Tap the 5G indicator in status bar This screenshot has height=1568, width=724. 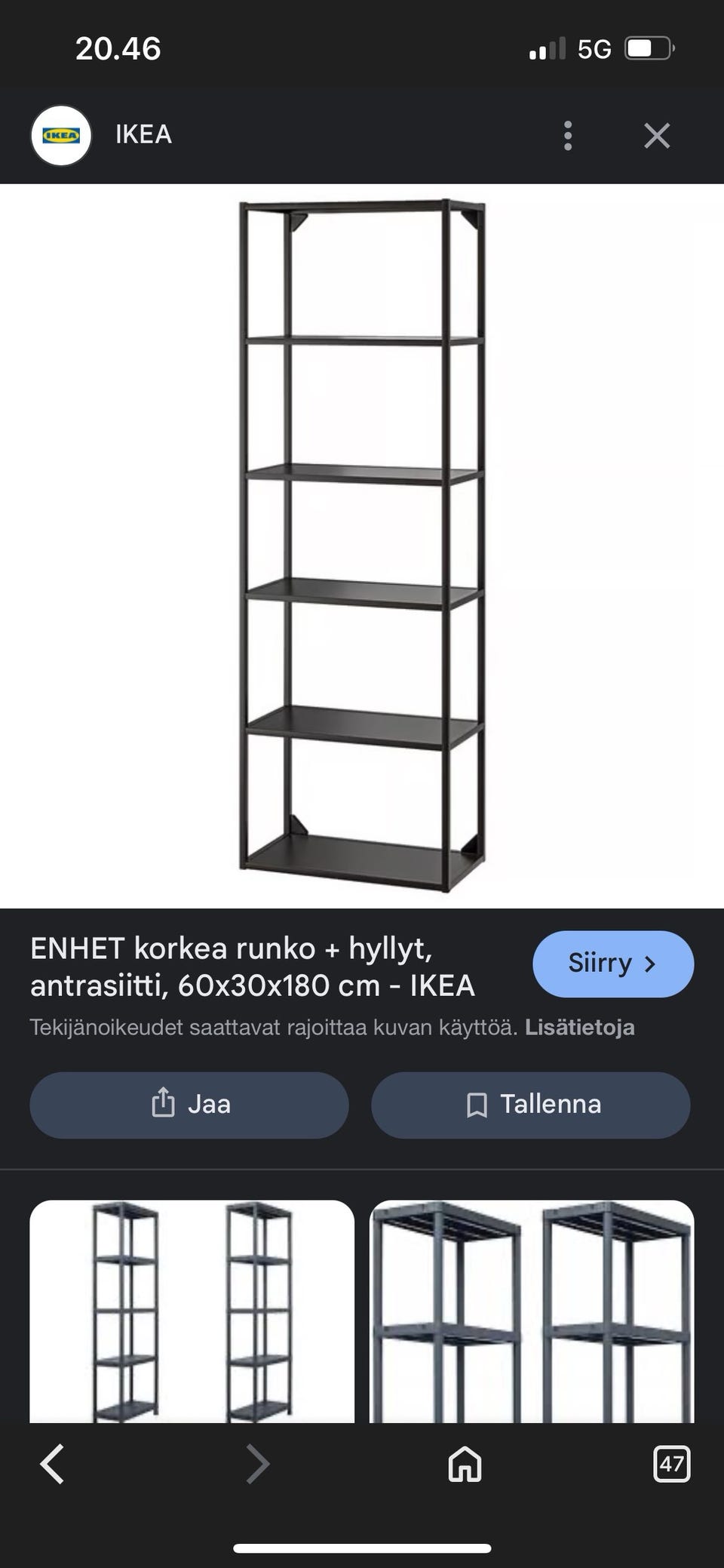tap(595, 48)
